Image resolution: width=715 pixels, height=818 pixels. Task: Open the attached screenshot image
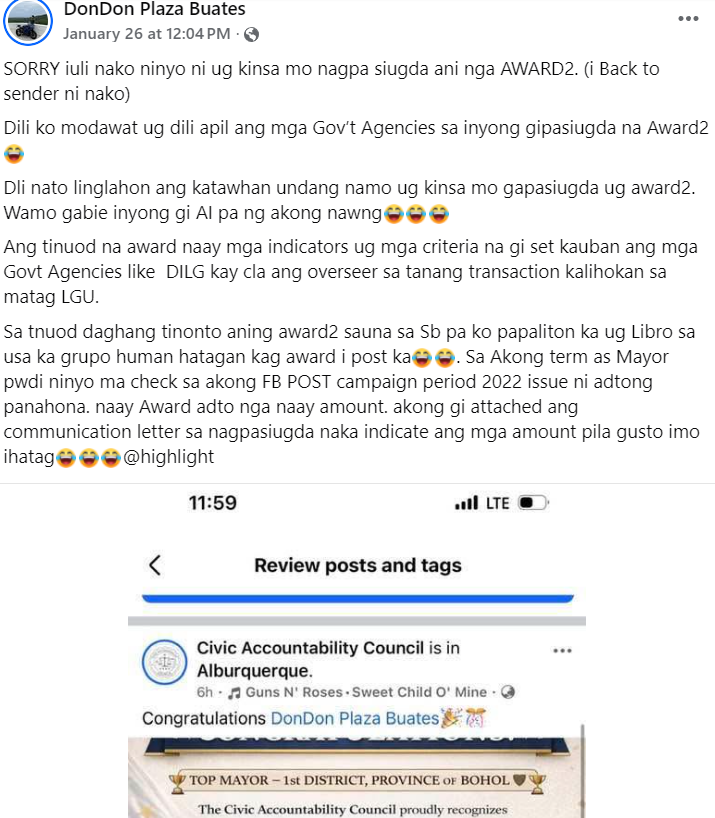(357, 650)
